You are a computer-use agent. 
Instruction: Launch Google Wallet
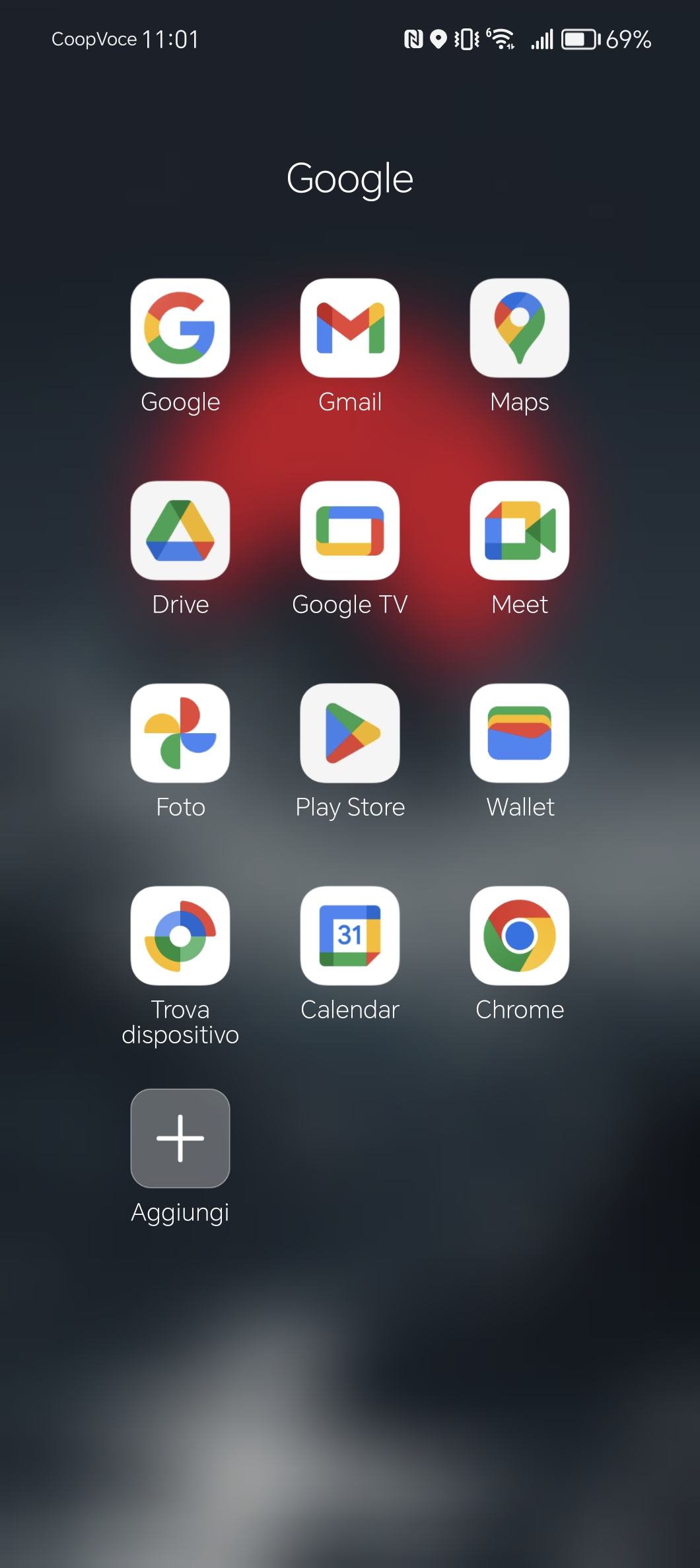pos(520,733)
